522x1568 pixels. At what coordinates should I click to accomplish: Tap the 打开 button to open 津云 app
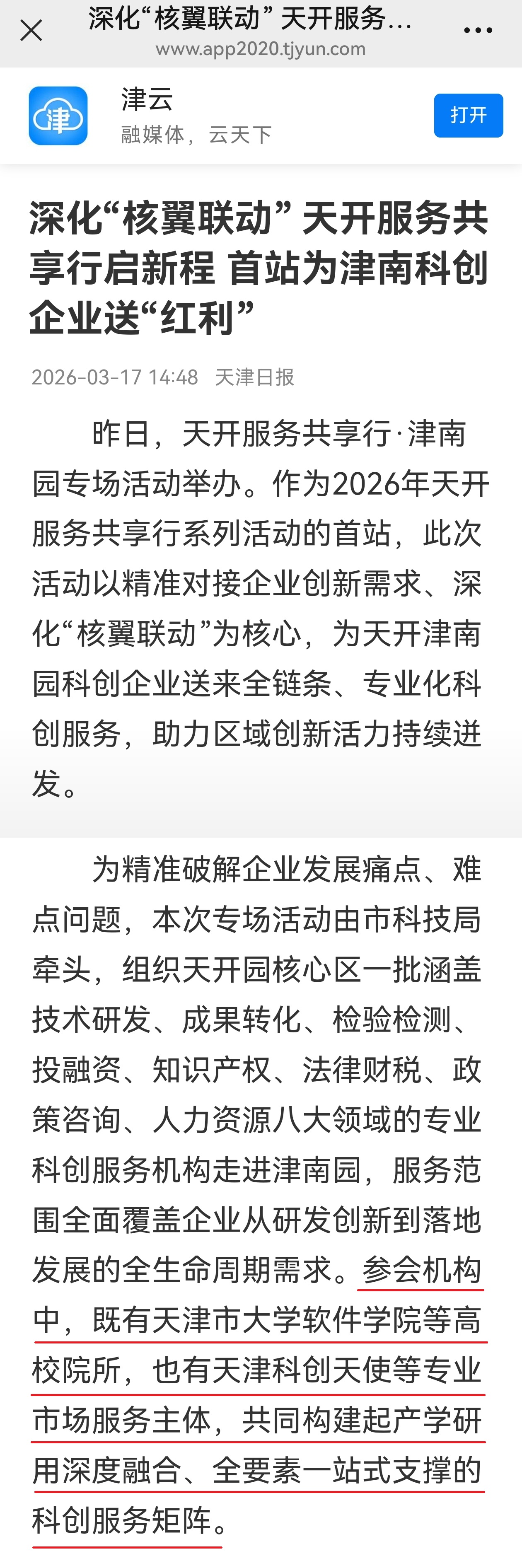pos(468,115)
